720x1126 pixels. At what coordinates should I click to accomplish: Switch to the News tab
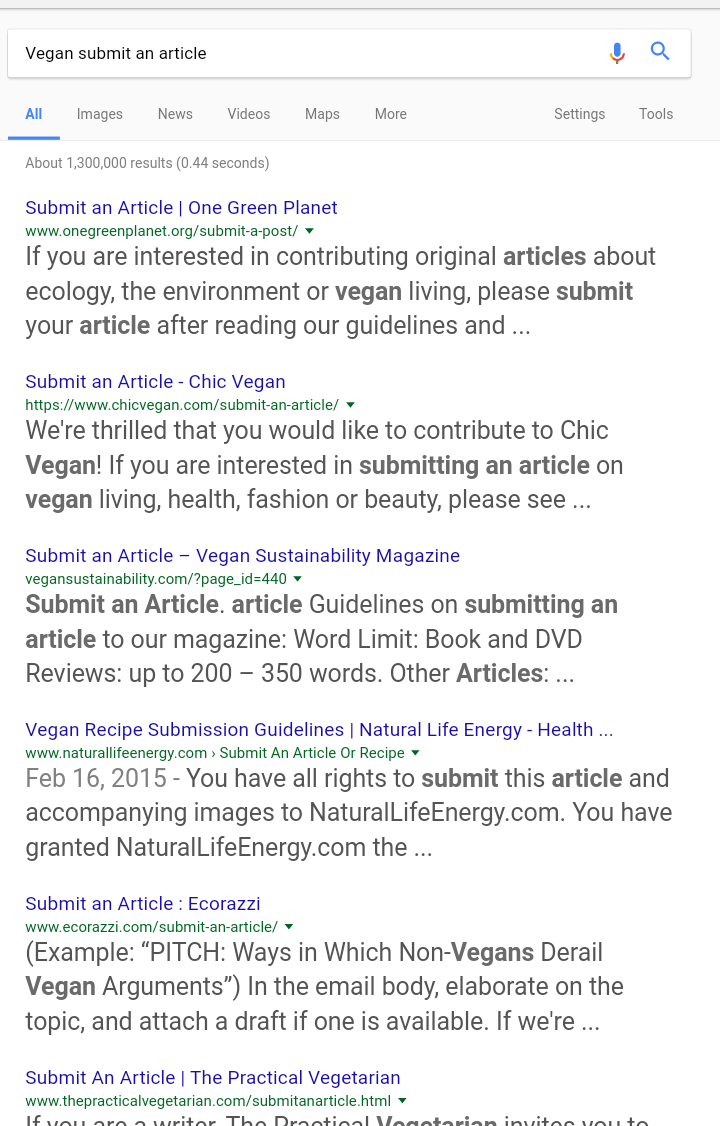175,114
